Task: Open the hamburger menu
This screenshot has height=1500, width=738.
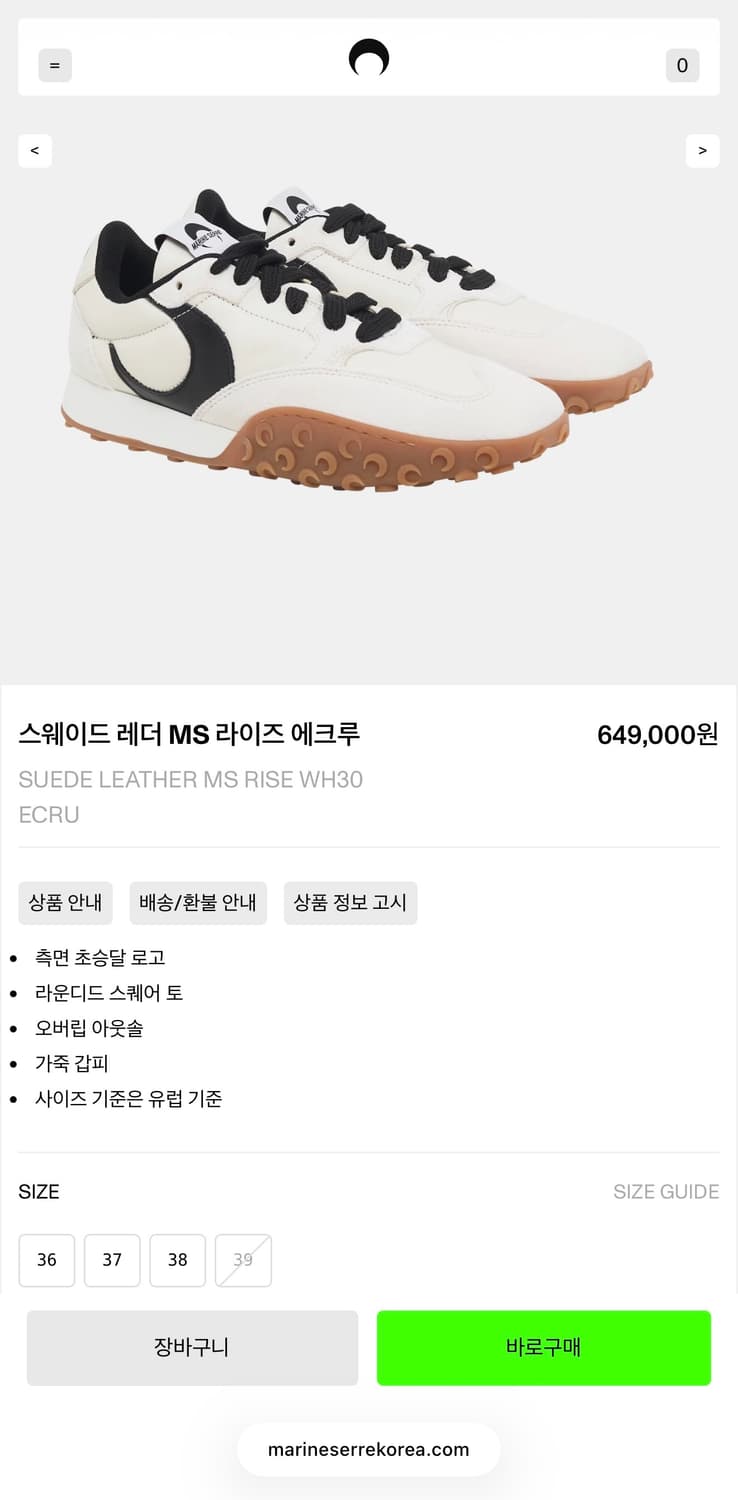Action: pos(55,65)
